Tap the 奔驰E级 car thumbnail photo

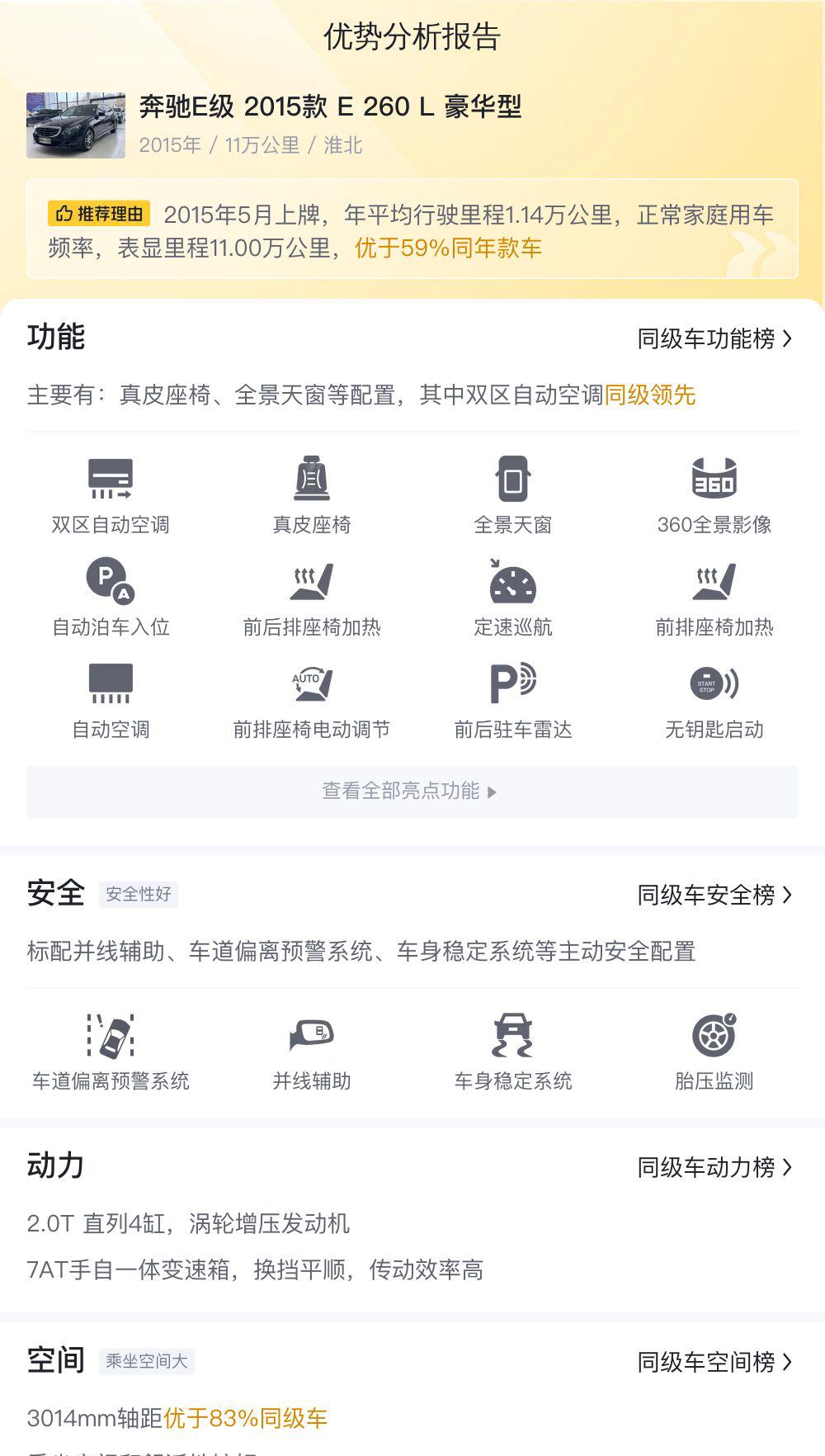coord(76,125)
